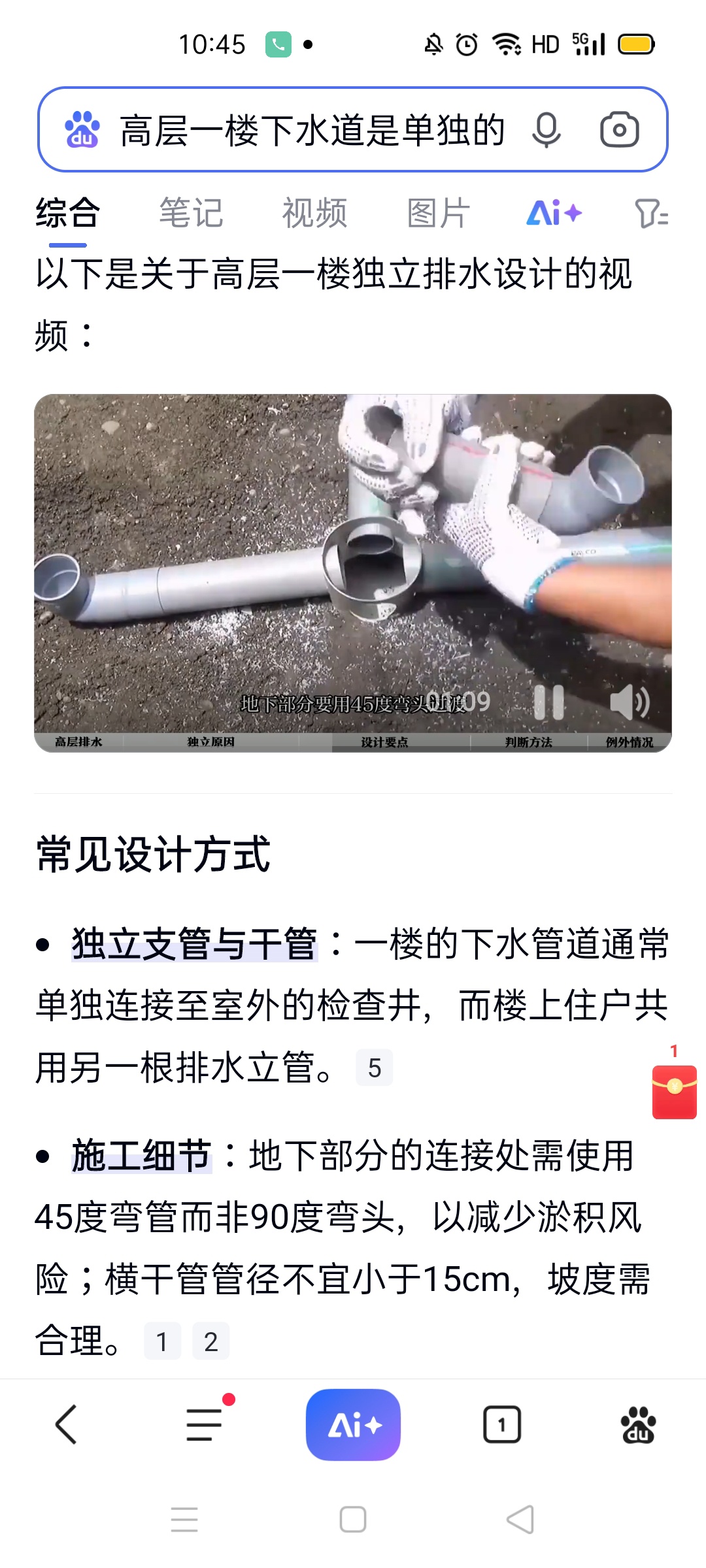Switch to the 视频 tab

click(x=314, y=213)
